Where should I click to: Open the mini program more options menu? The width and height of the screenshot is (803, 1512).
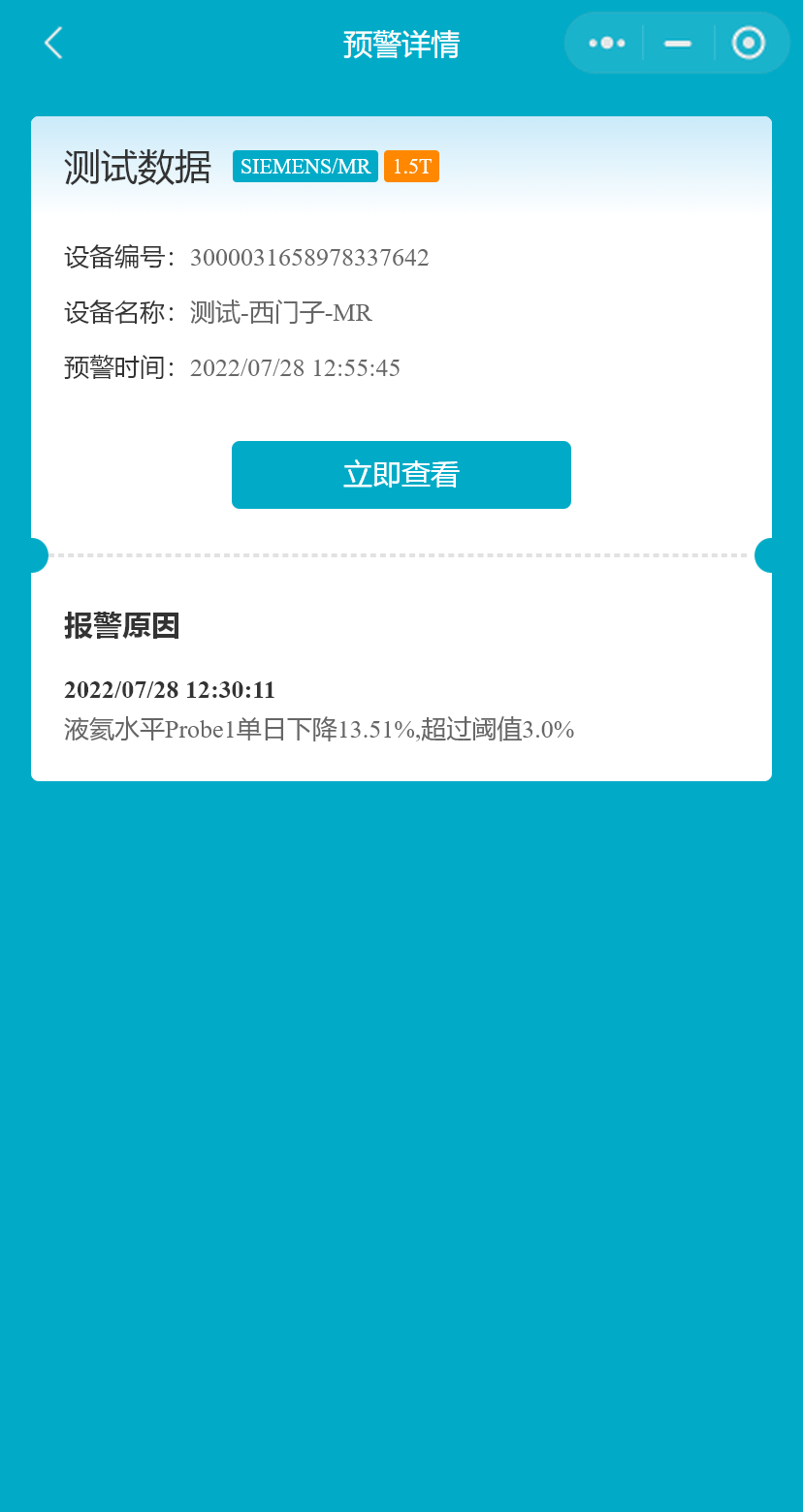[607, 44]
